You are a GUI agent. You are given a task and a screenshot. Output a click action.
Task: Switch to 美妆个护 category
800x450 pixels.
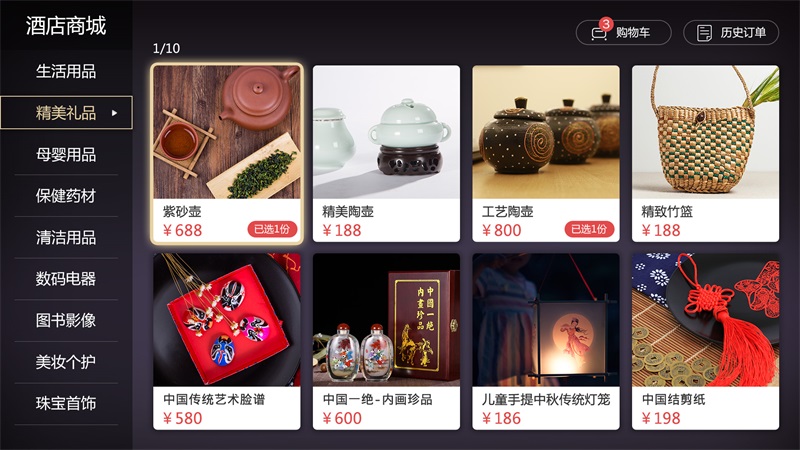pyautogui.click(x=66, y=362)
